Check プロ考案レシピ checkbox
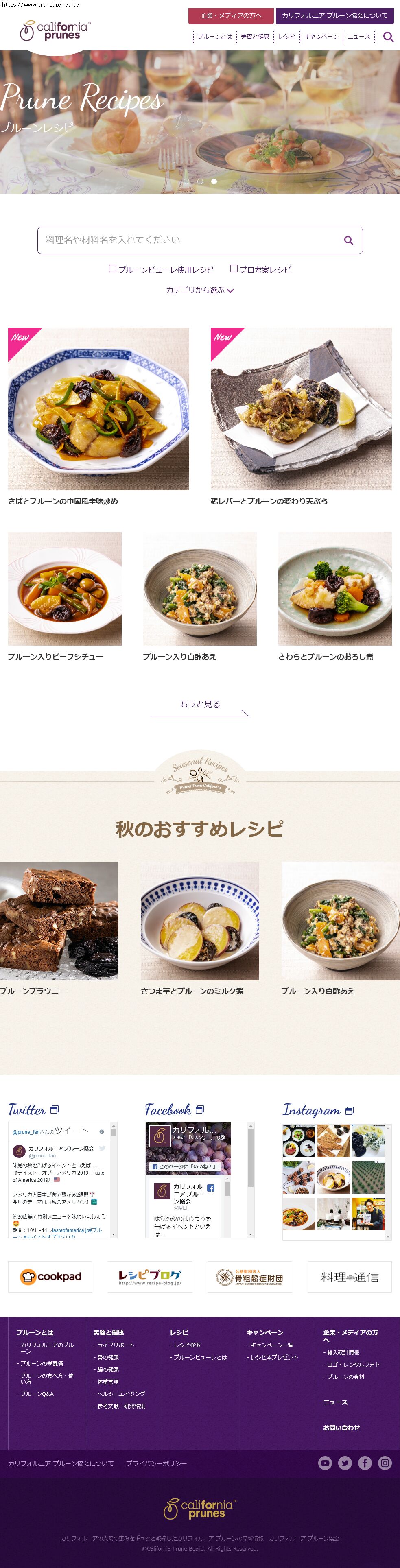The image size is (400, 1568). [x=234, y=269]
